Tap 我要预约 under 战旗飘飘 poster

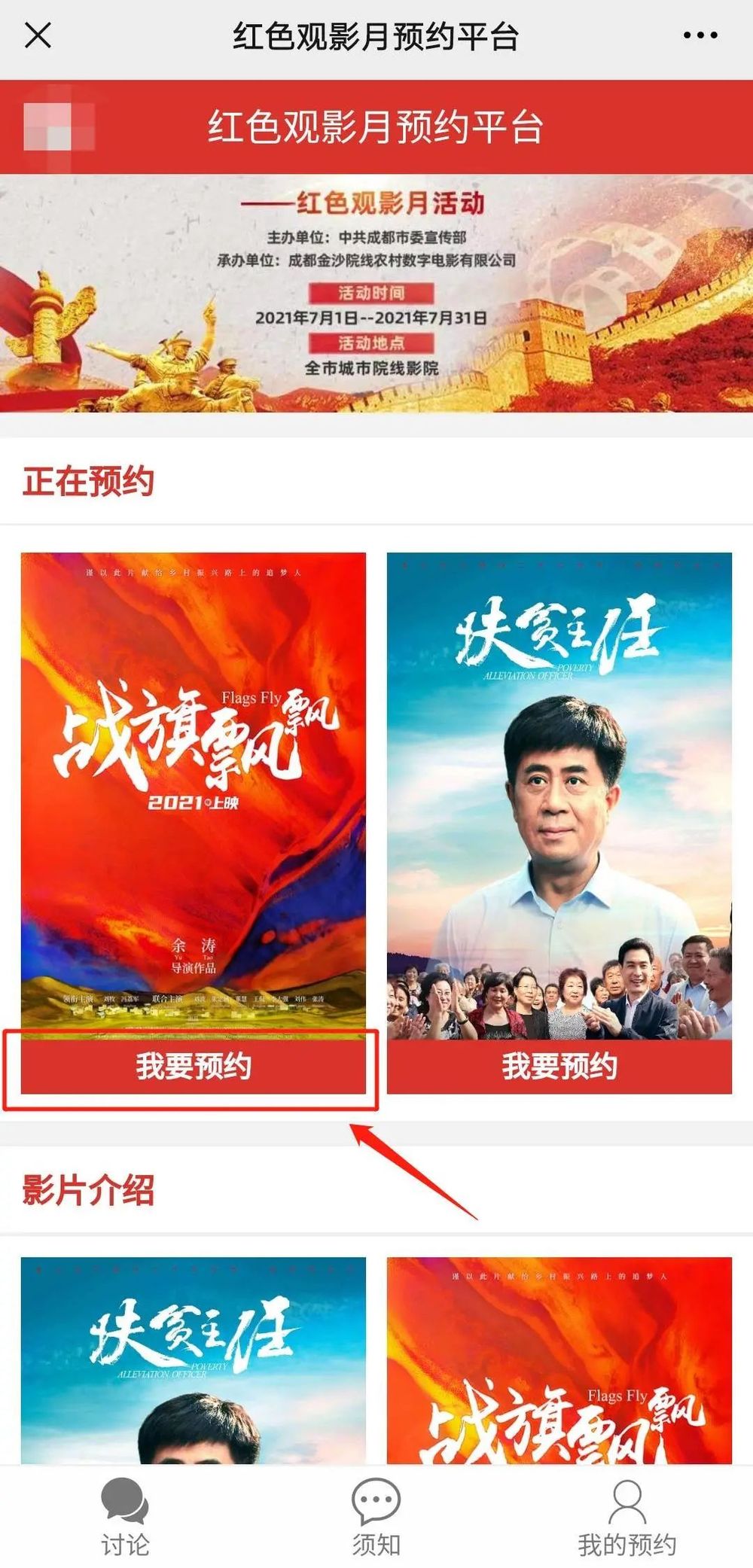pyautogui.click(x=194, y=1067)
